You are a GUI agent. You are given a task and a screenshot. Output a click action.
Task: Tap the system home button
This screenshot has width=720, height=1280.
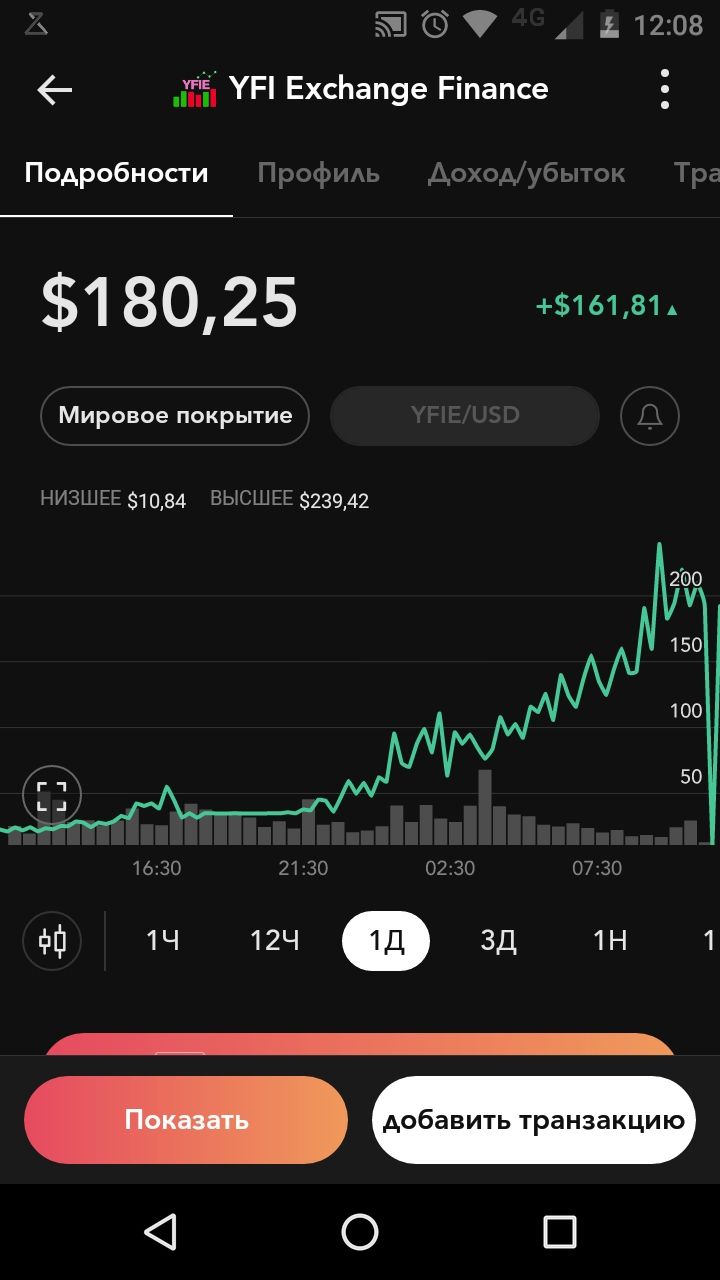pyautogui.click(x=360, y=1232)
